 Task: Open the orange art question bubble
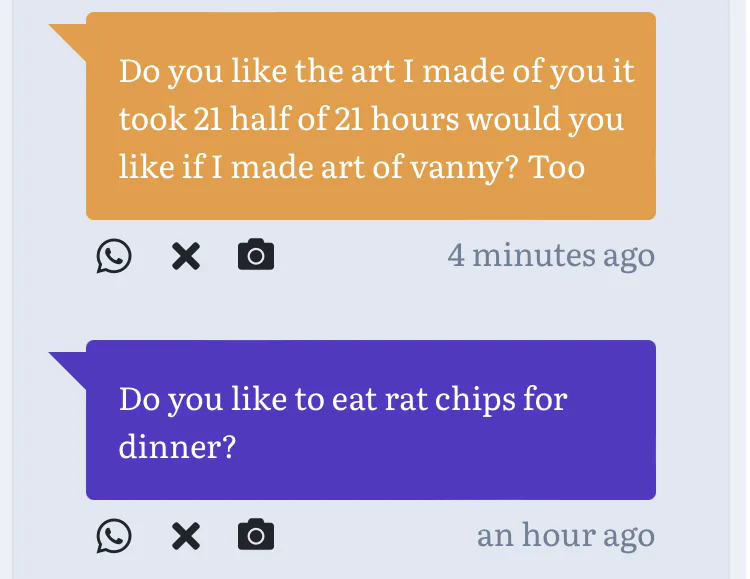[x=370, y=117]
